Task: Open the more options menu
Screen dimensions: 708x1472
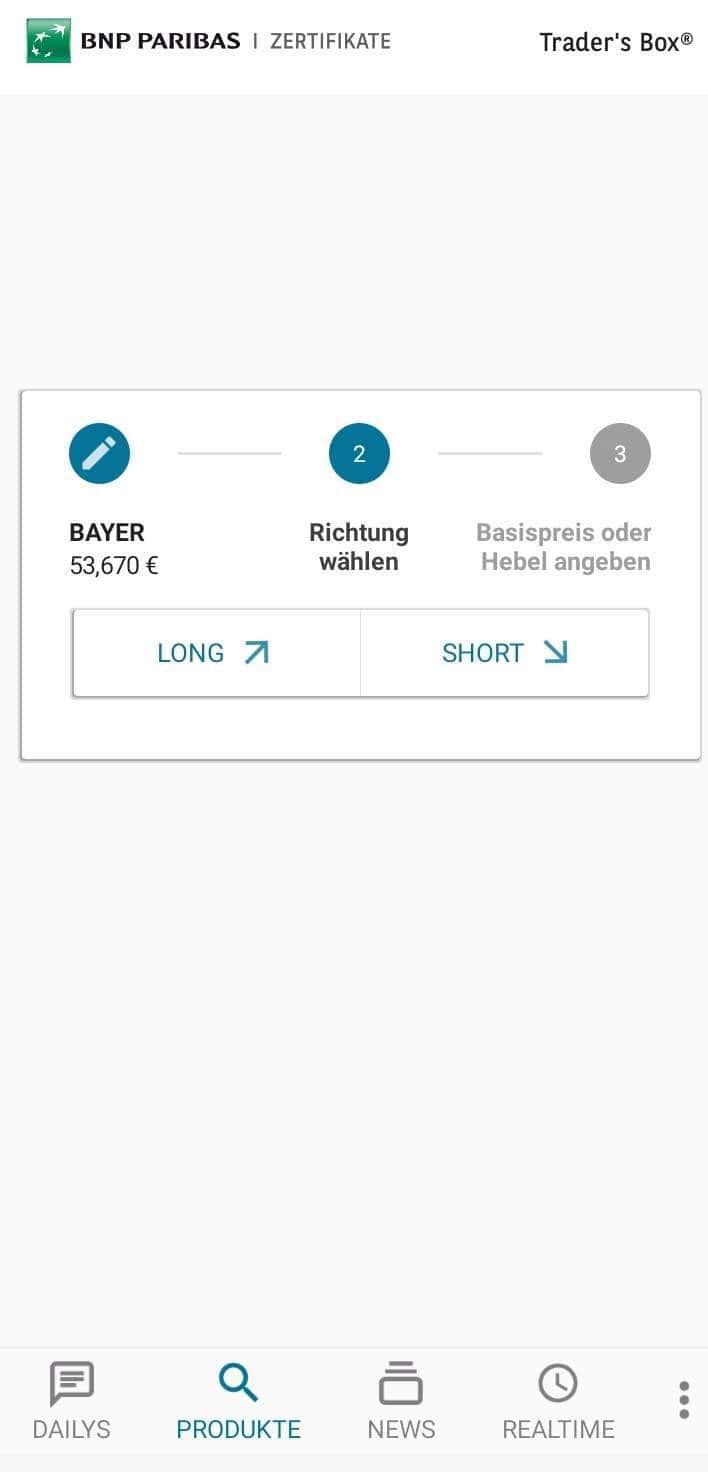Action: click(684, 1400)
